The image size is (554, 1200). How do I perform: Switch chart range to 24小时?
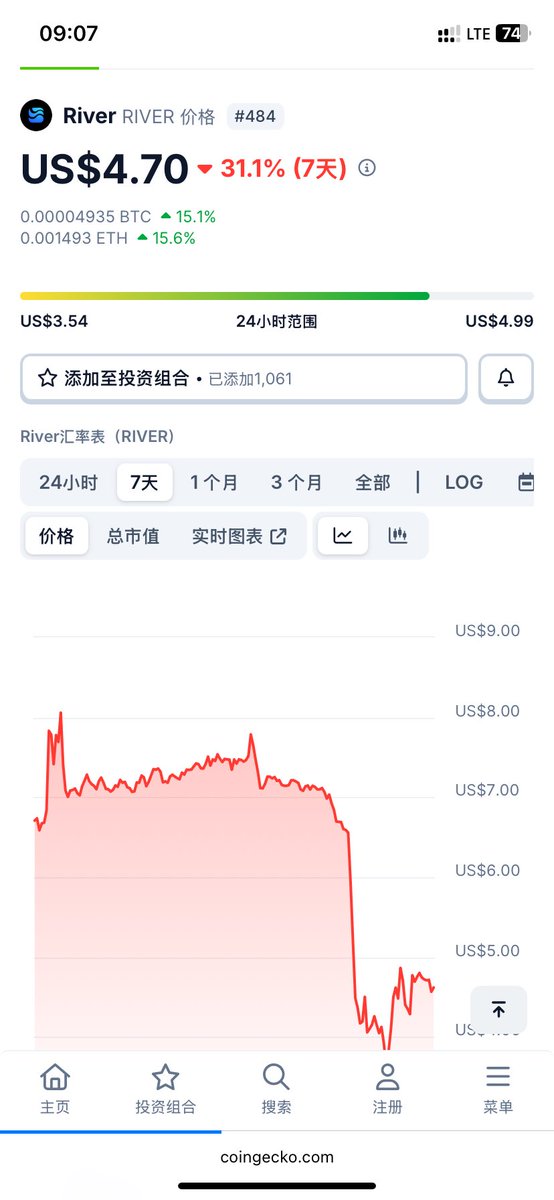click(x=68, y=482)
